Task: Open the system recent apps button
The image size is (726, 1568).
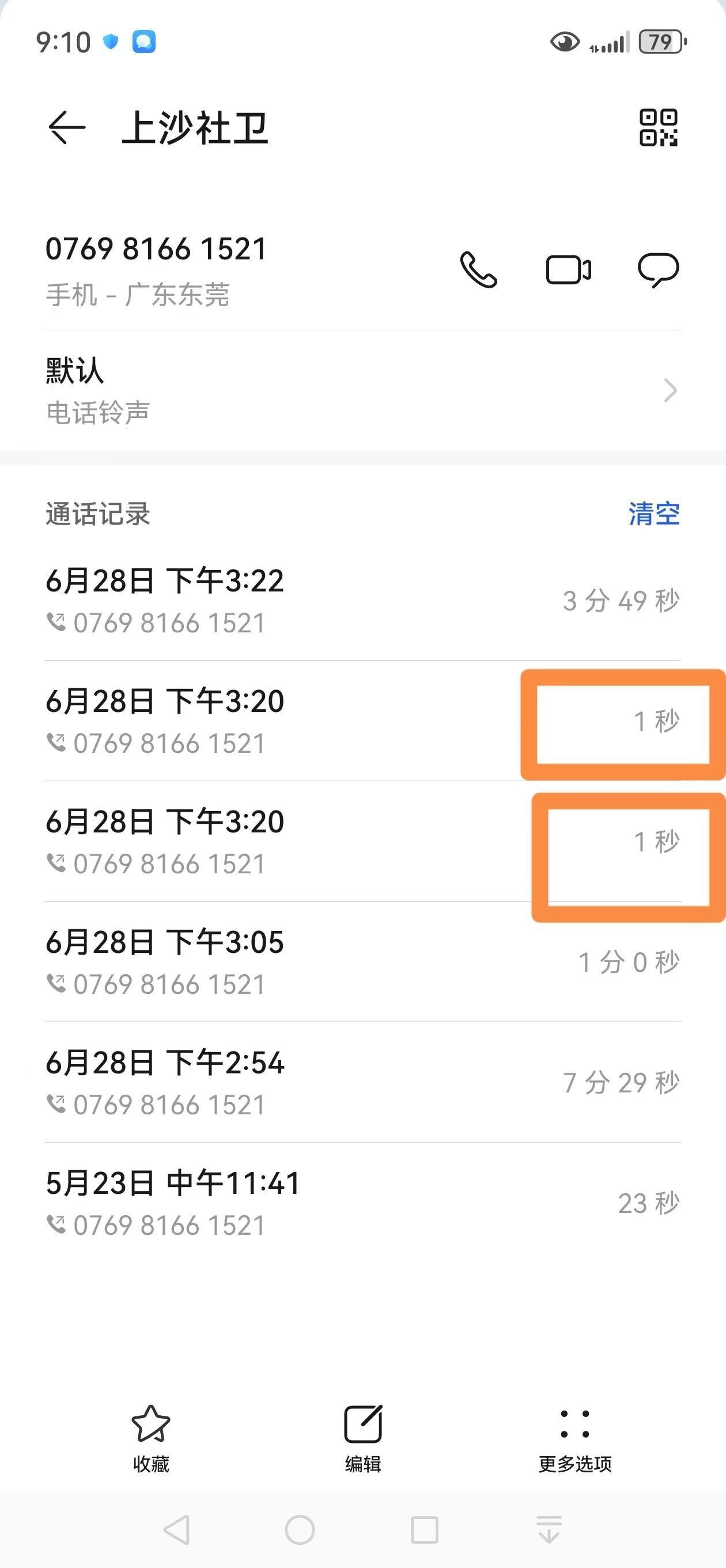Action: pos(425,1529)
